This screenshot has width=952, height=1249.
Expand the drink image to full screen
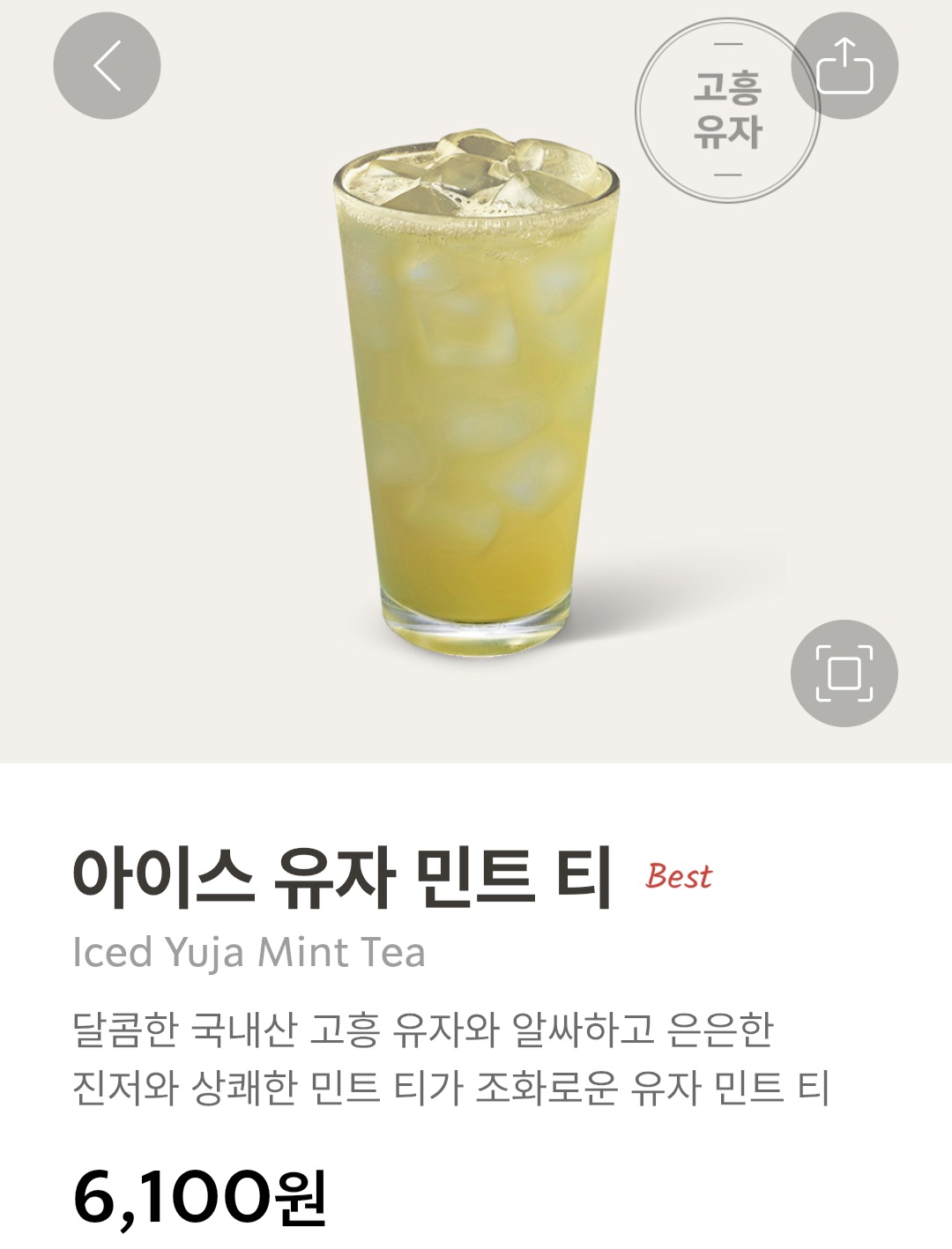tap(844, 673)
